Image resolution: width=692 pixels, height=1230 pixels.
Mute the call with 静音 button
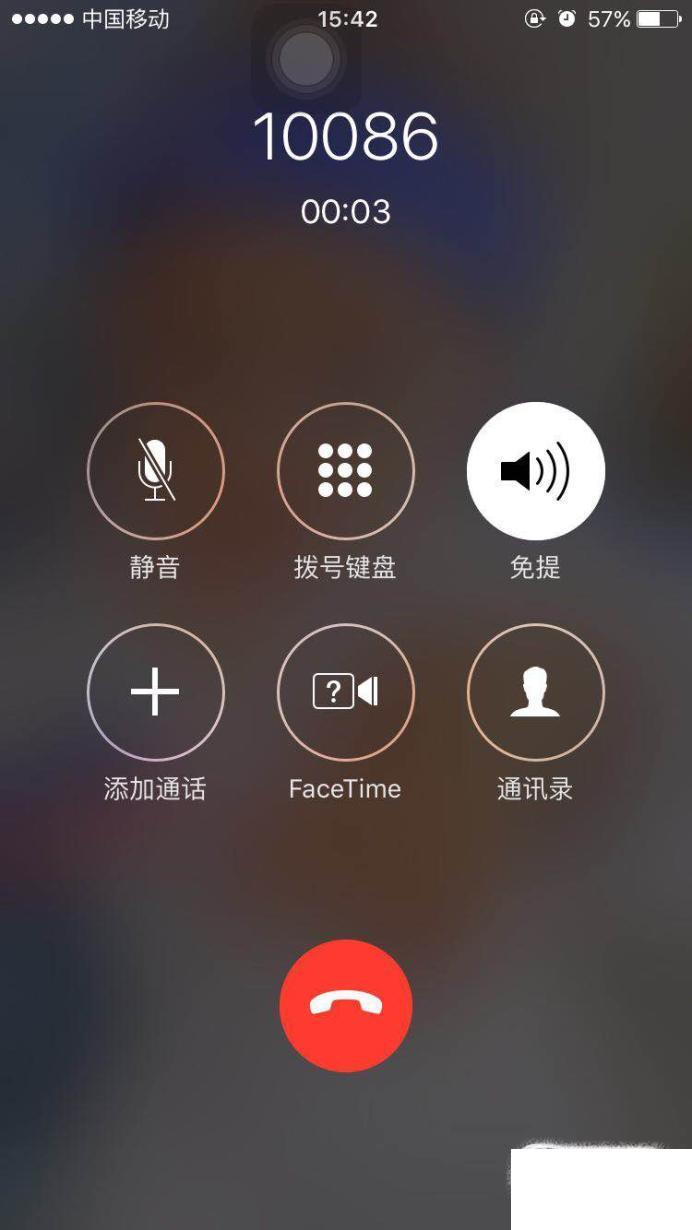(155, 471)
